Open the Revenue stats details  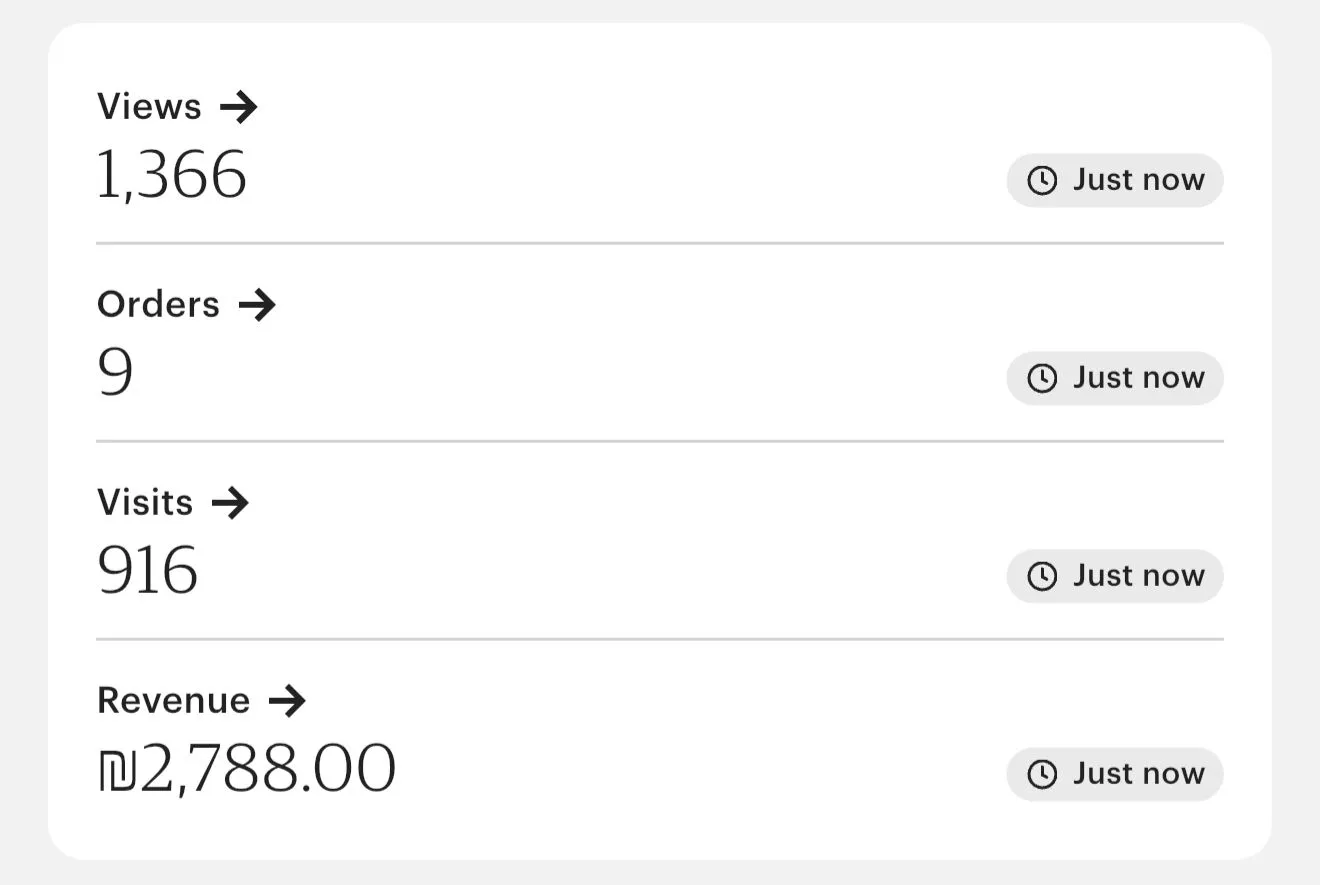pyautogui.click(x=201, y=701)
